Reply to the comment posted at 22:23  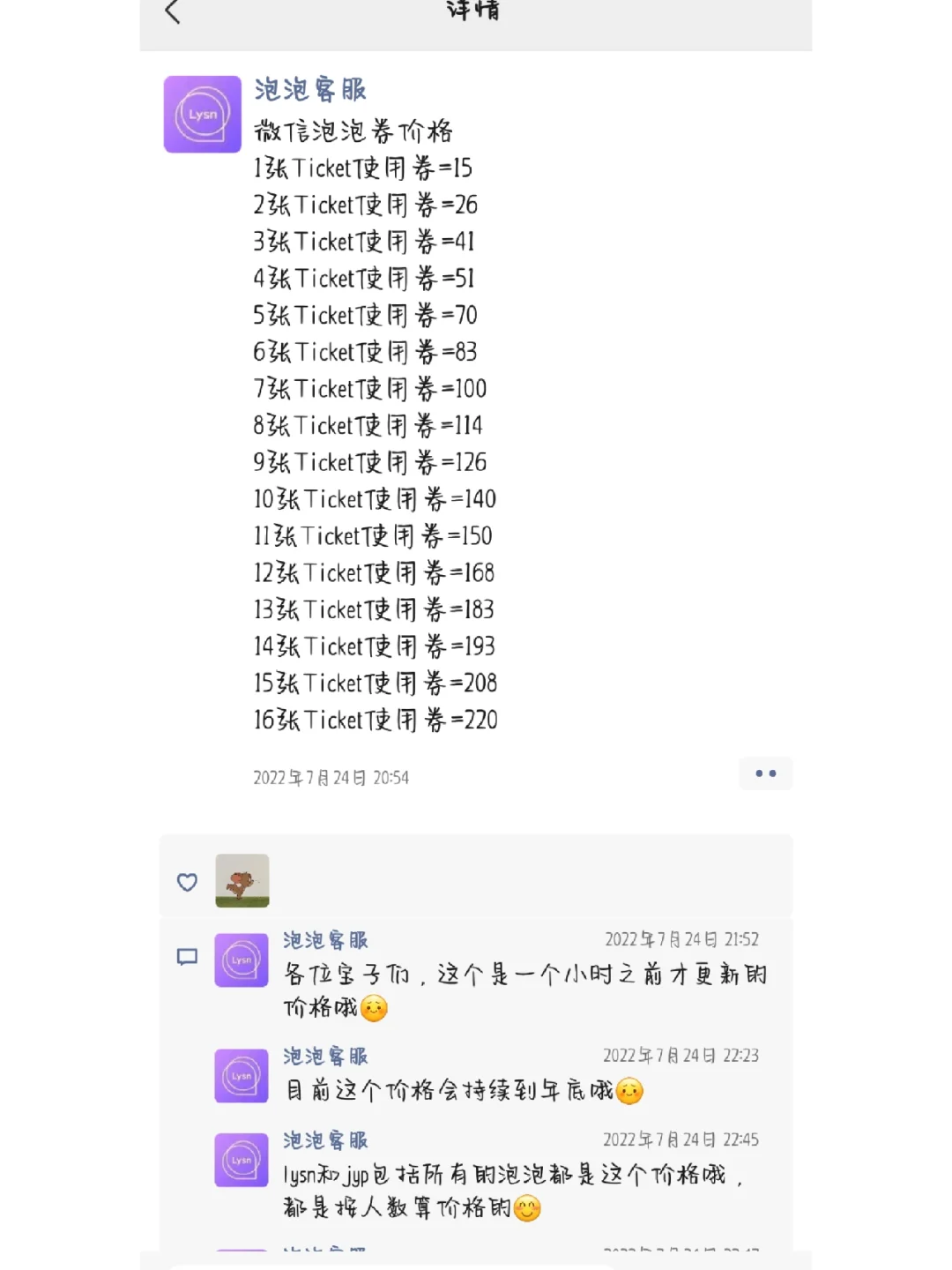point(450,1091)
